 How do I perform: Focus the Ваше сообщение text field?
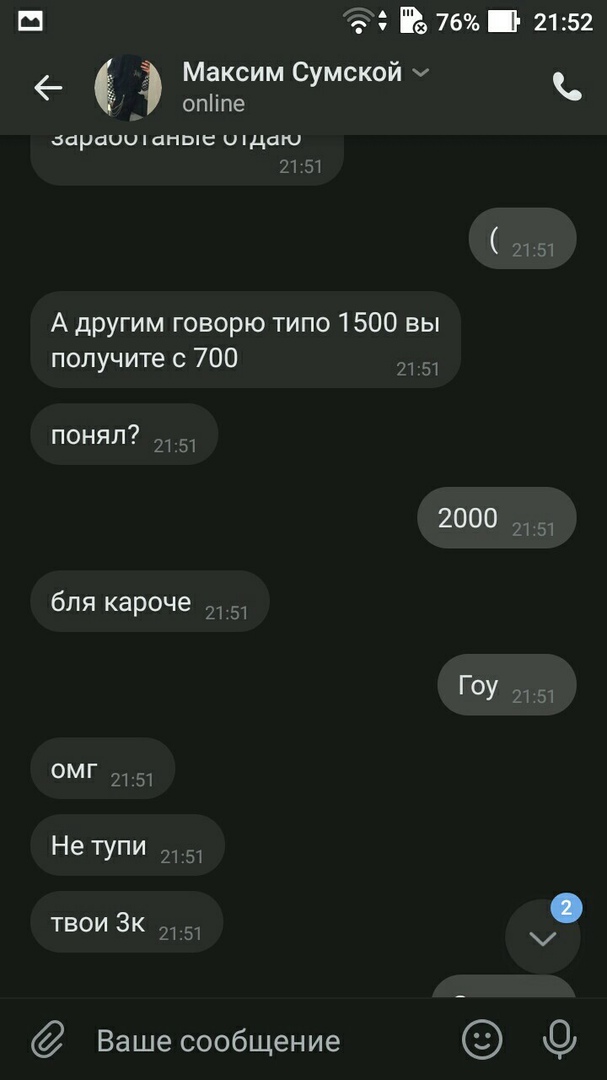[x=260, y=1040]
